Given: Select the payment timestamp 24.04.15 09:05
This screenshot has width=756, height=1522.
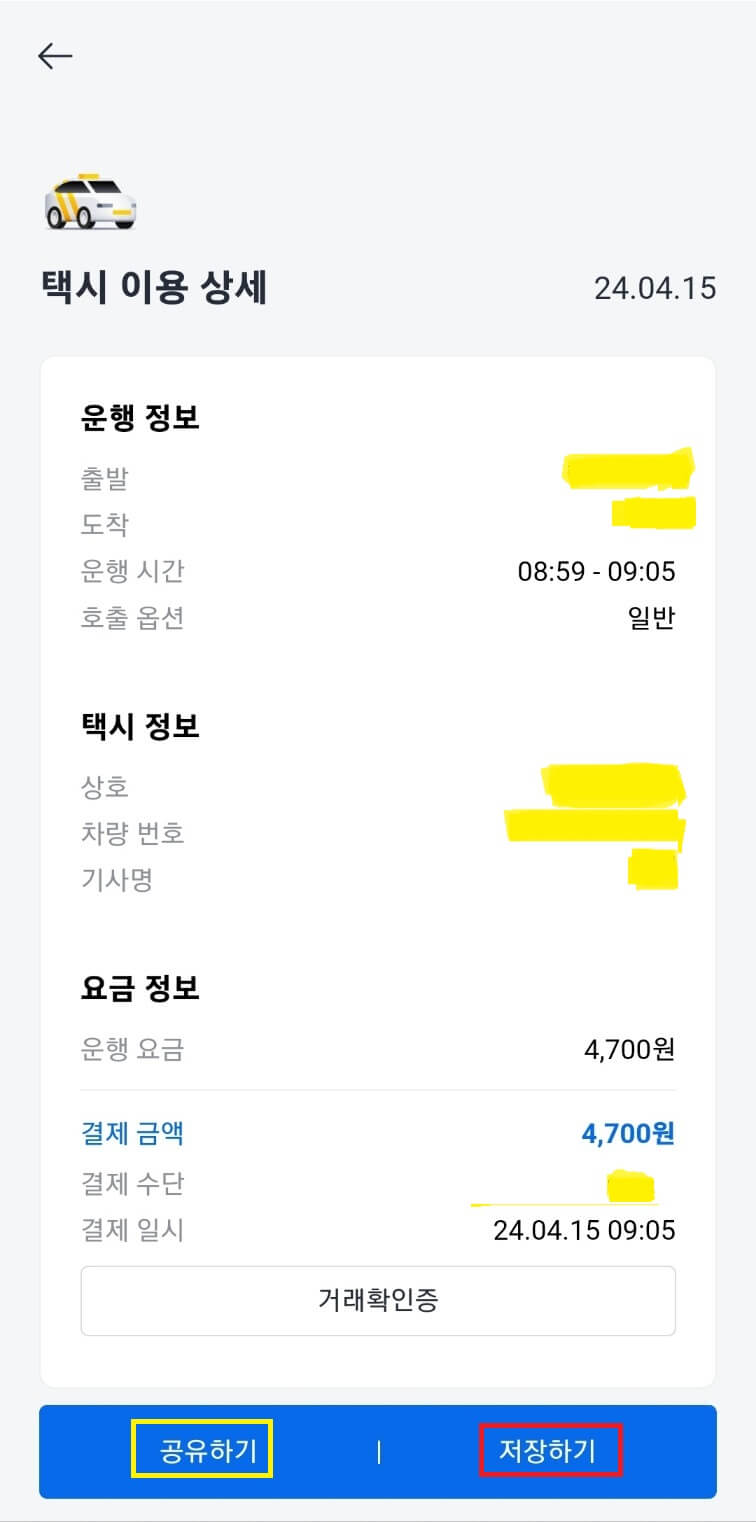Looking at the screenshot, I should [586, 1230].
